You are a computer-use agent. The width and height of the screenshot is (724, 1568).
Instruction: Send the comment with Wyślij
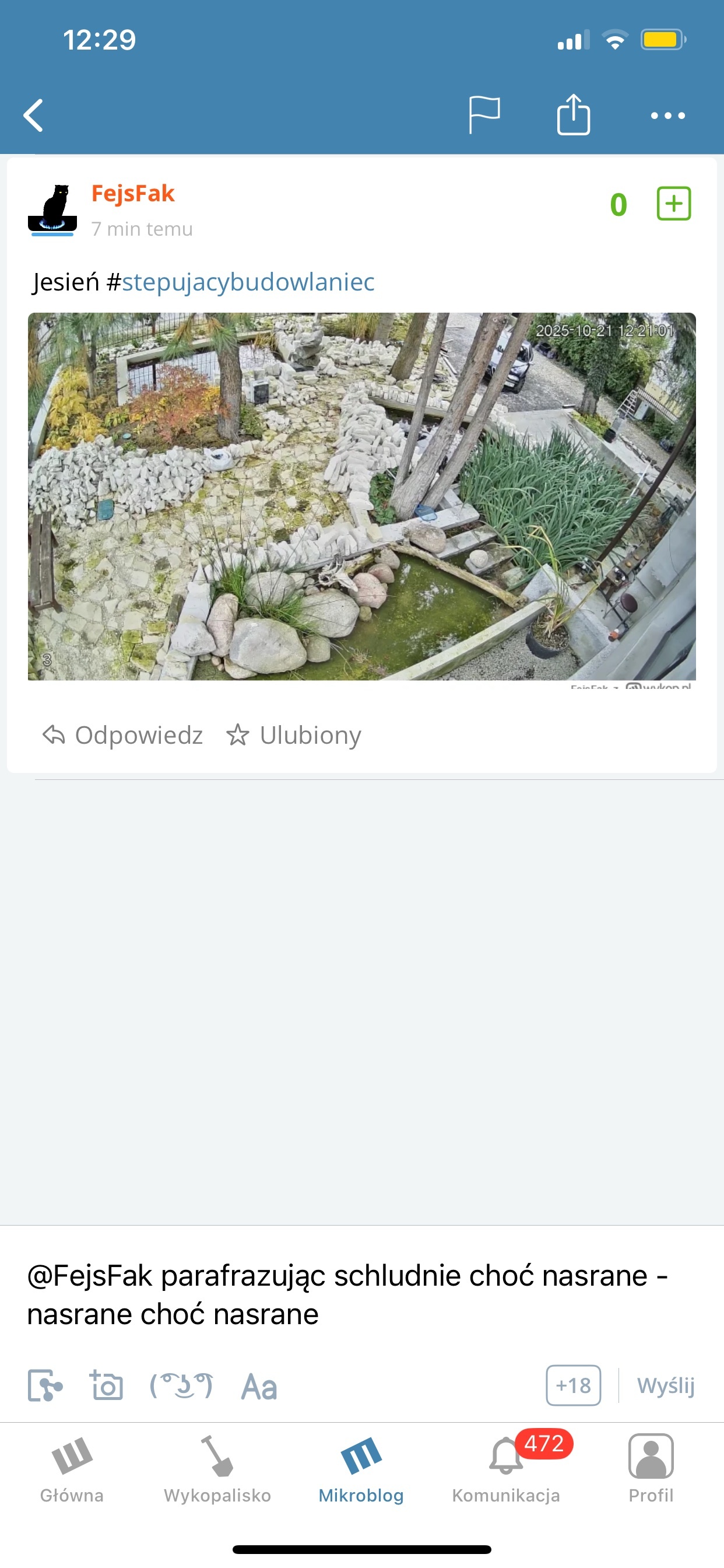coord(666,1385)
